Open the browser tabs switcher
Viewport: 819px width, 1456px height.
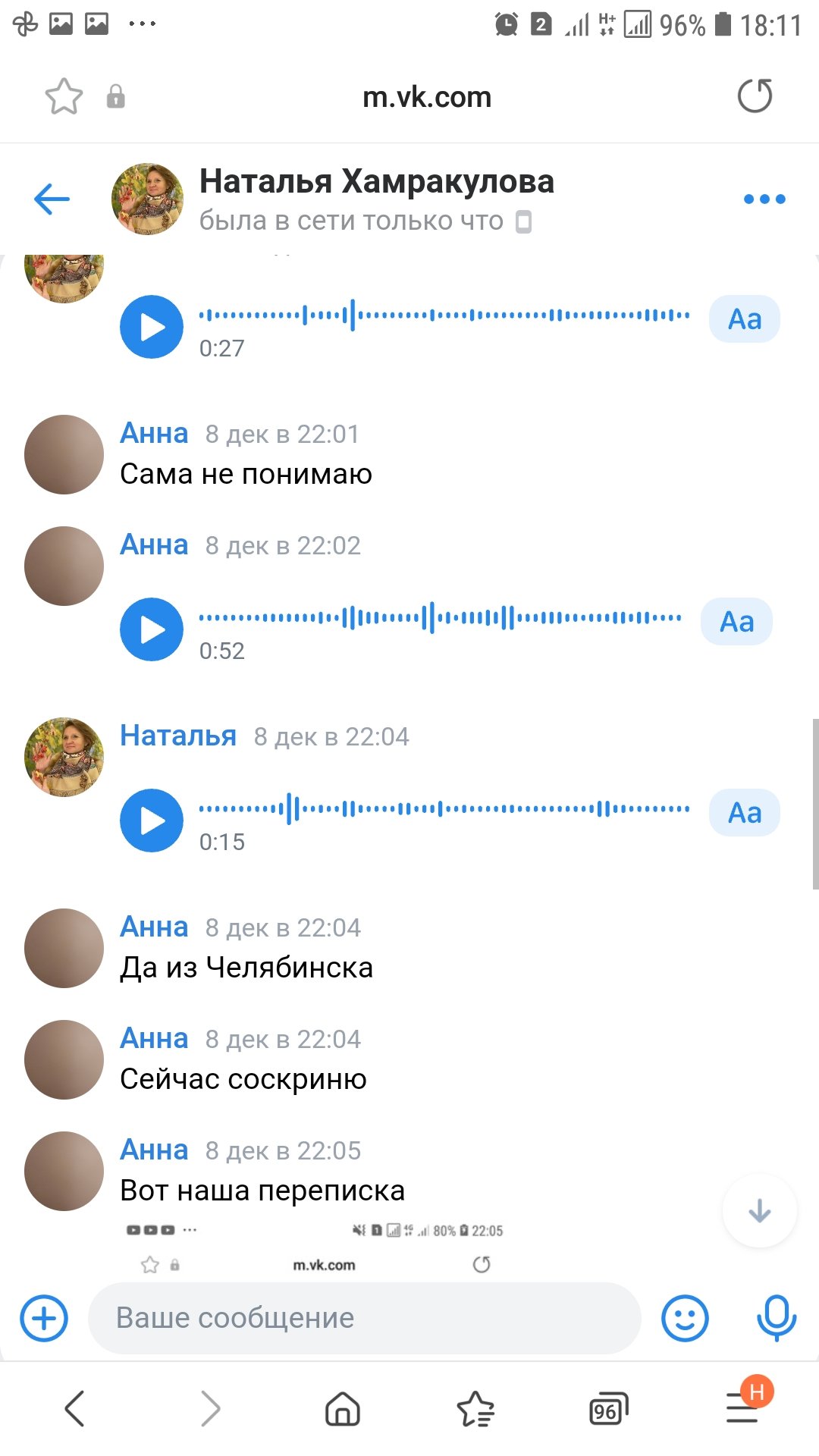pyautogui.click(x=608, y=1410)
